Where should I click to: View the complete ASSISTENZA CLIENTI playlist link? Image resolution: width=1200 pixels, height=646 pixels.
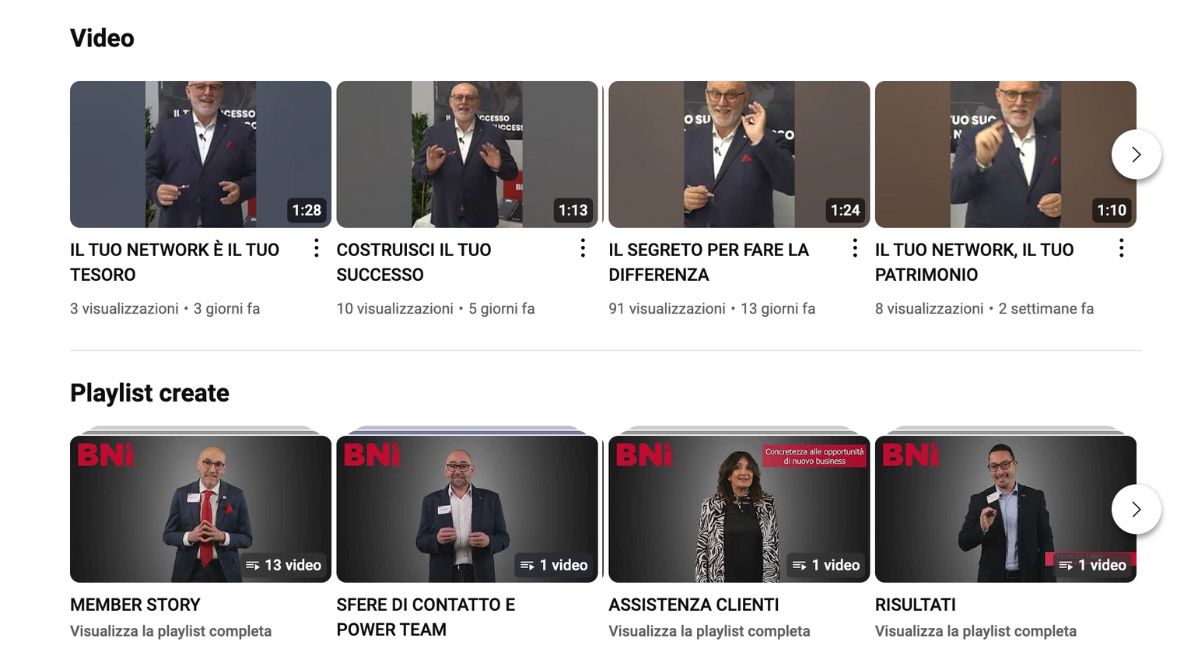709,631
